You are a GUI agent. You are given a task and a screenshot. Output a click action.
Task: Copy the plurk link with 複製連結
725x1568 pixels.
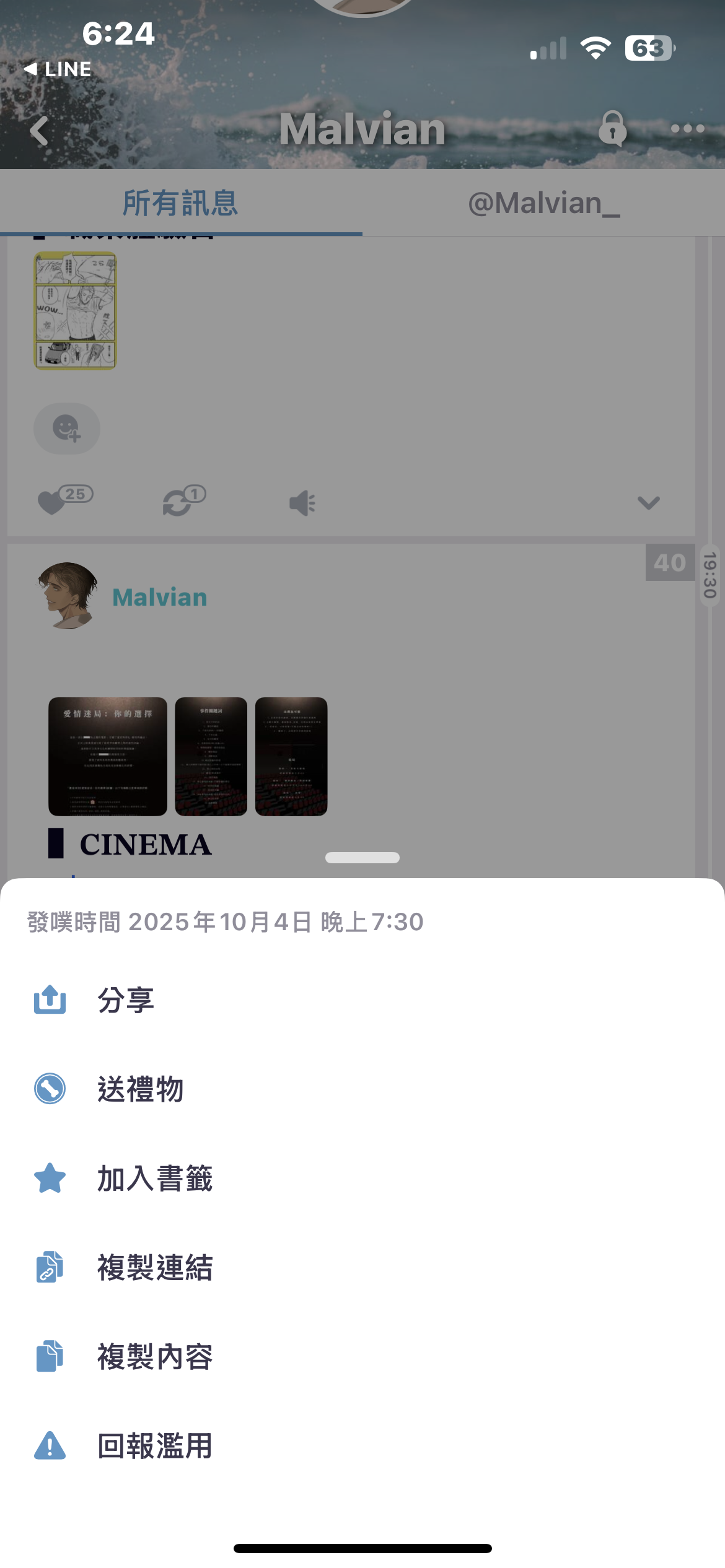154,1267
